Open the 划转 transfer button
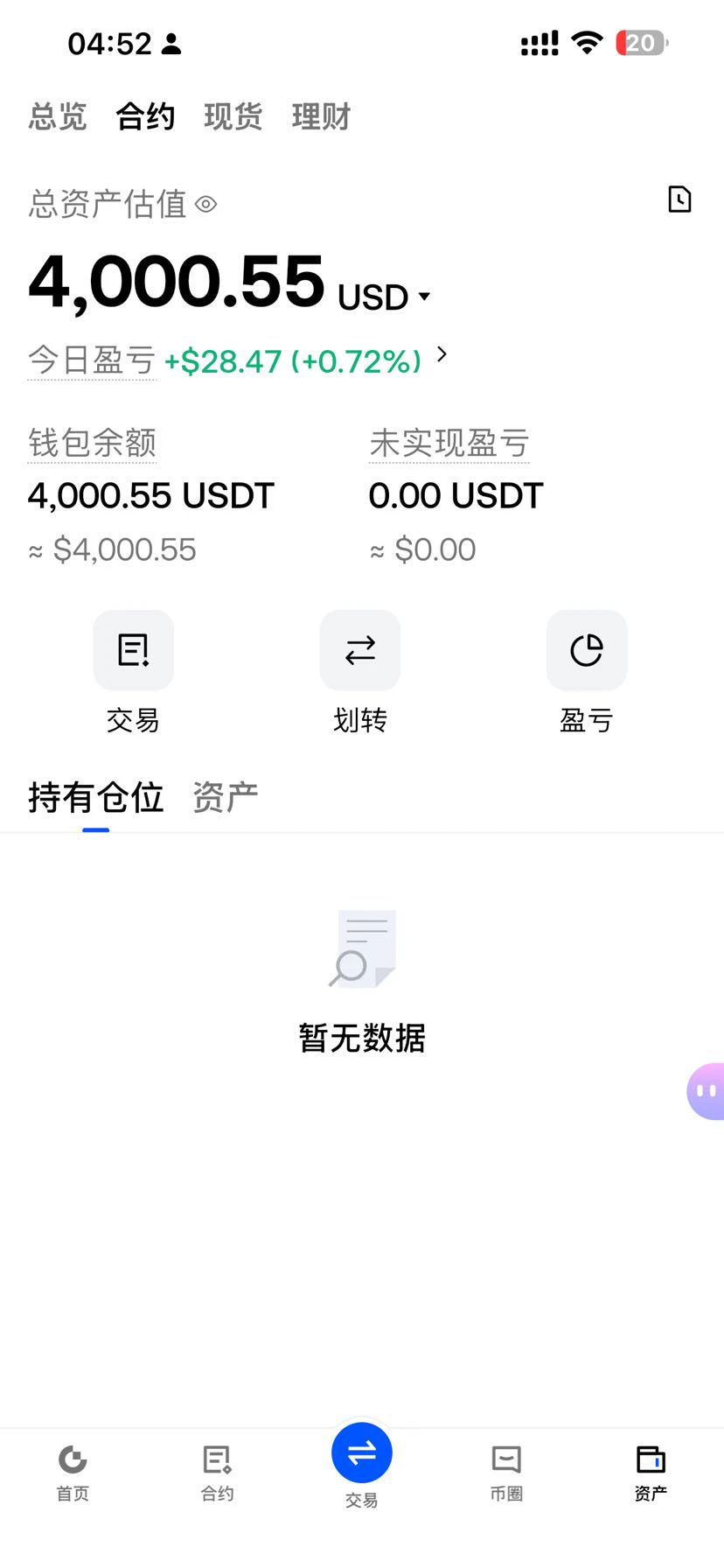The width and height of the screenshot is (724, 1568). coord(360,672)
